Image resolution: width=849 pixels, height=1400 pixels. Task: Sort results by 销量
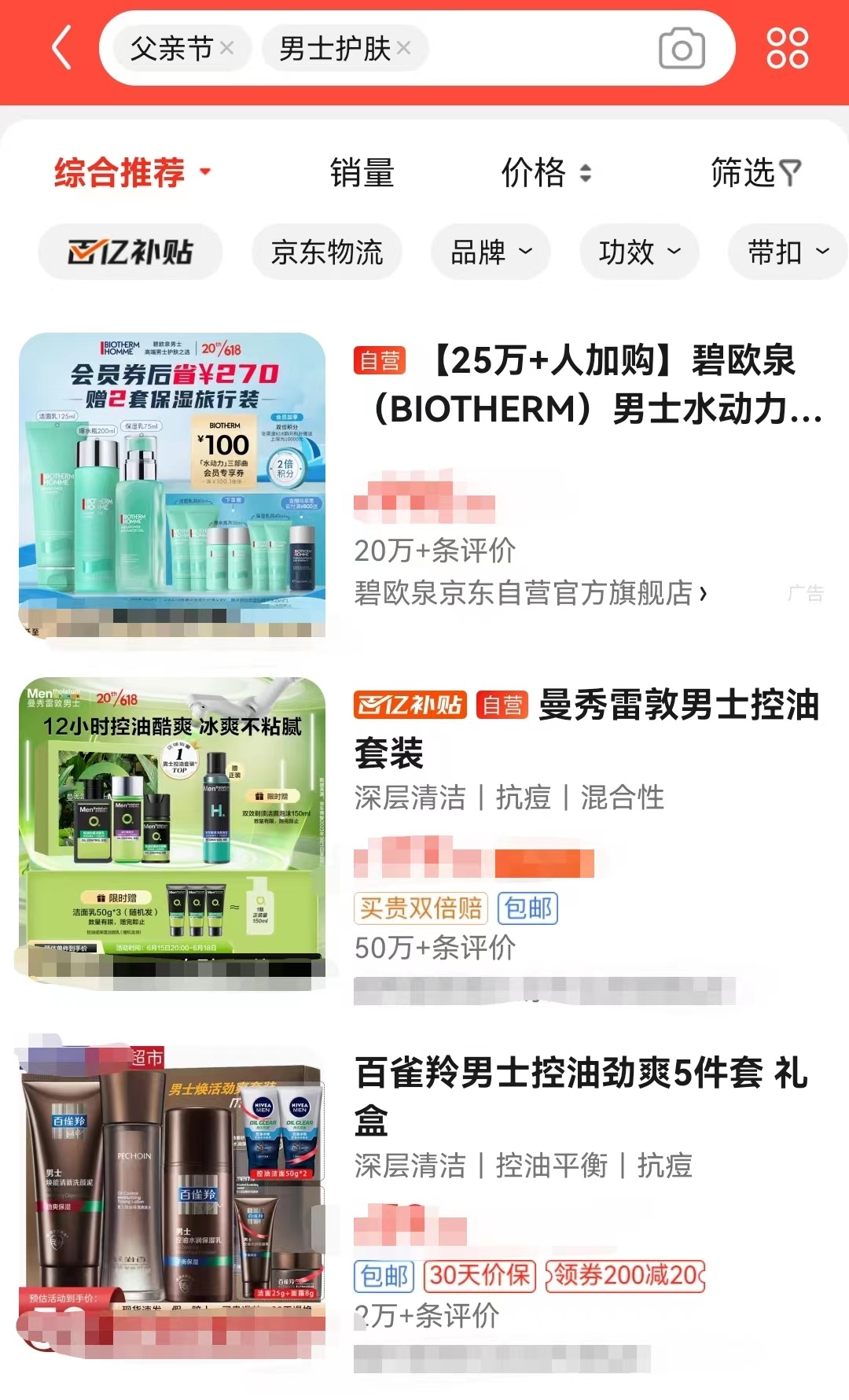point(362,172)
